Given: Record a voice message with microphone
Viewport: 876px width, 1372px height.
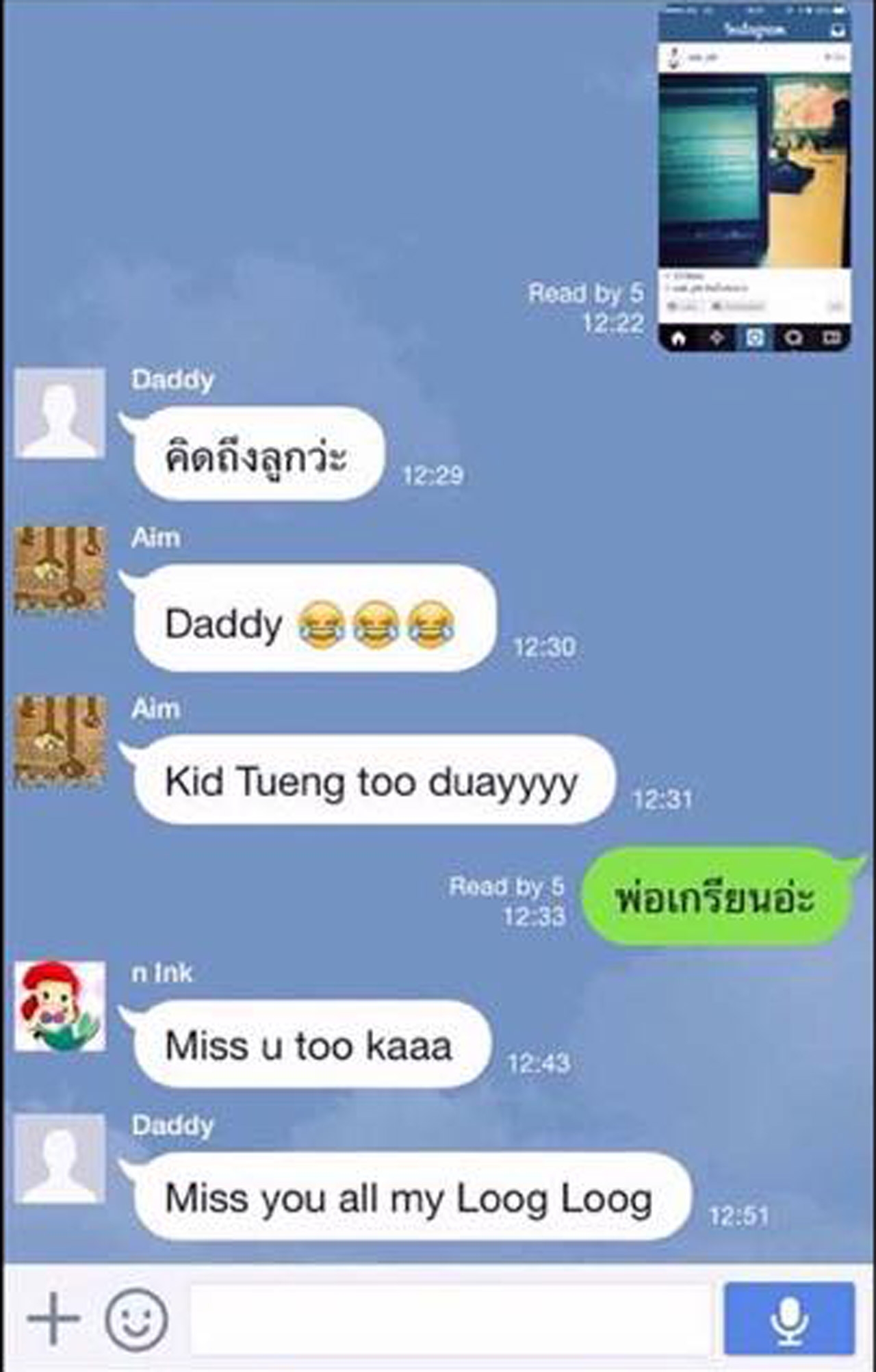Looking at the screenshot, I should click(789, 1319).
